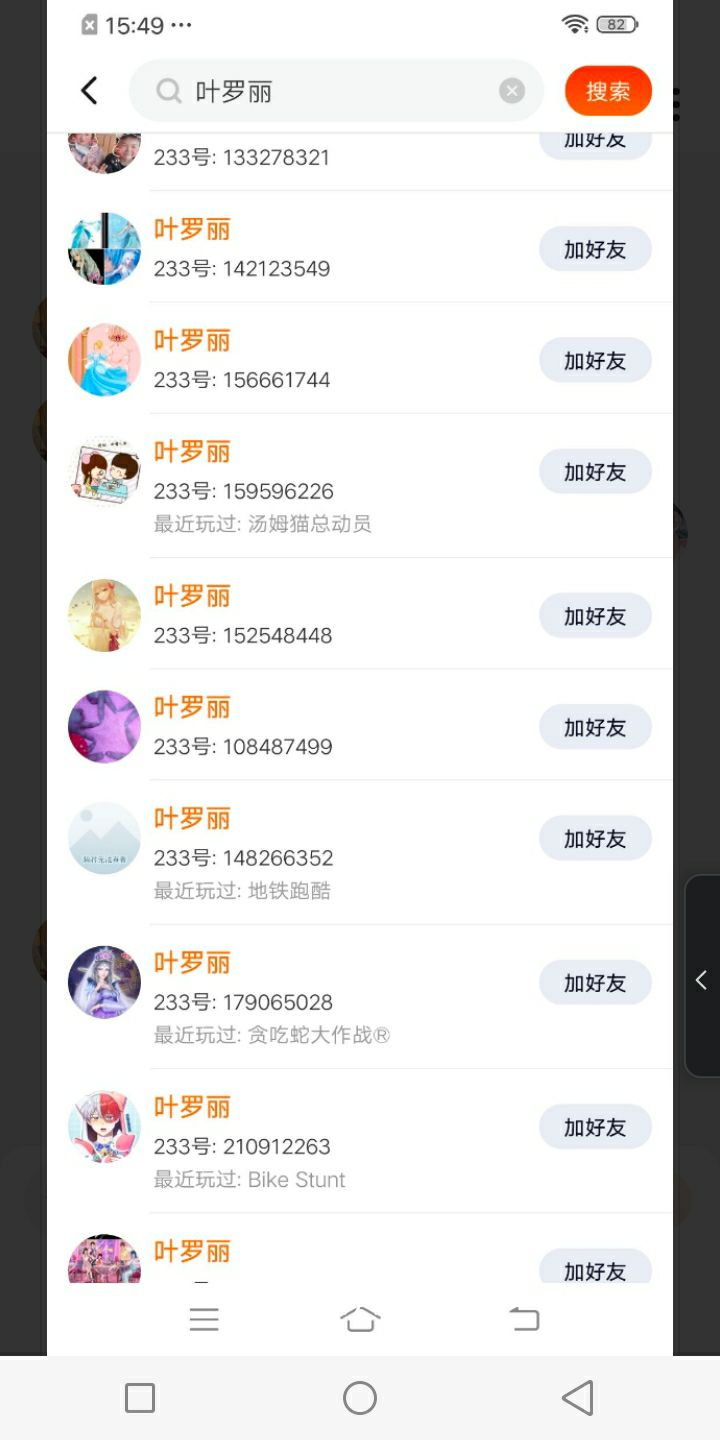
Task: Open profile of user 233号 142123549
Action: [105, 249]
